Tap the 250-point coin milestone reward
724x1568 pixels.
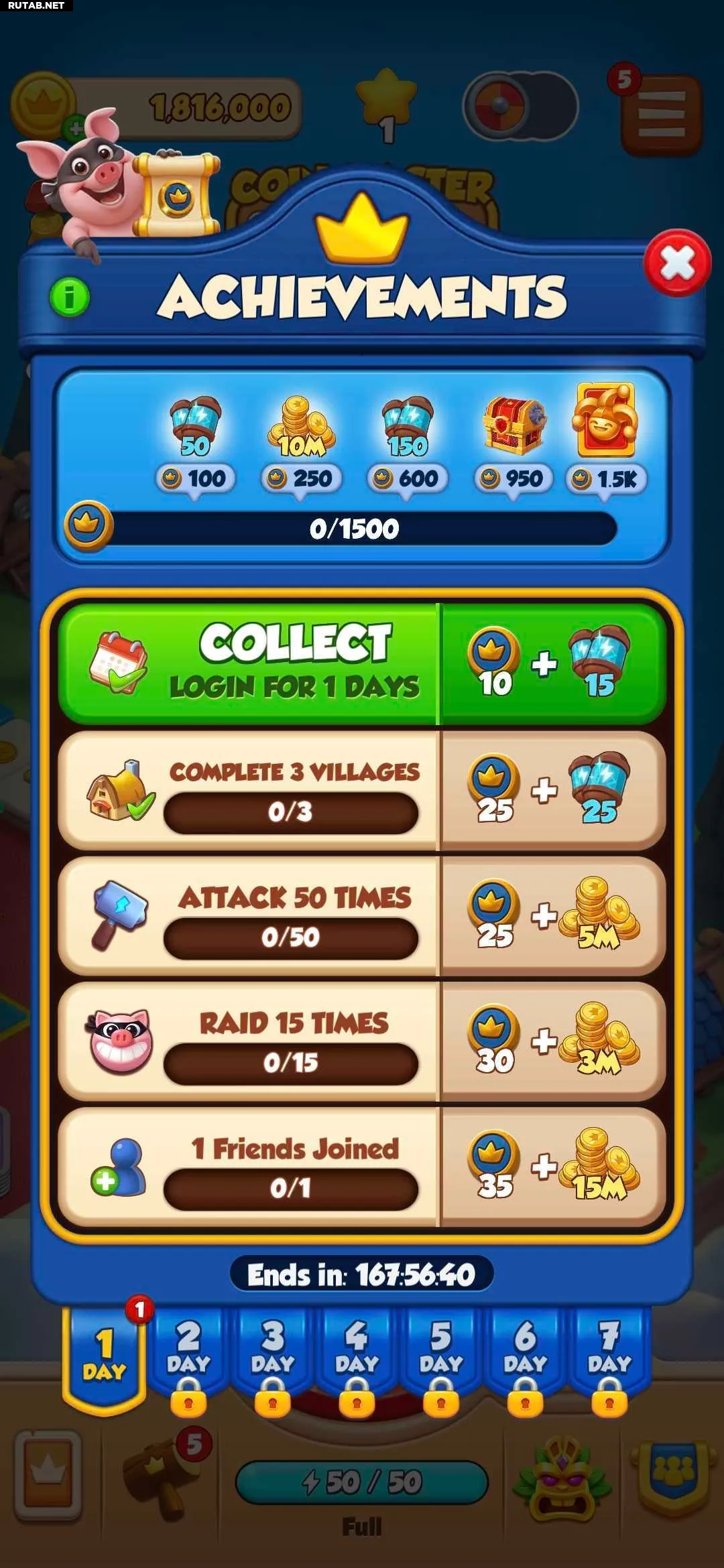tap(301, 428)
